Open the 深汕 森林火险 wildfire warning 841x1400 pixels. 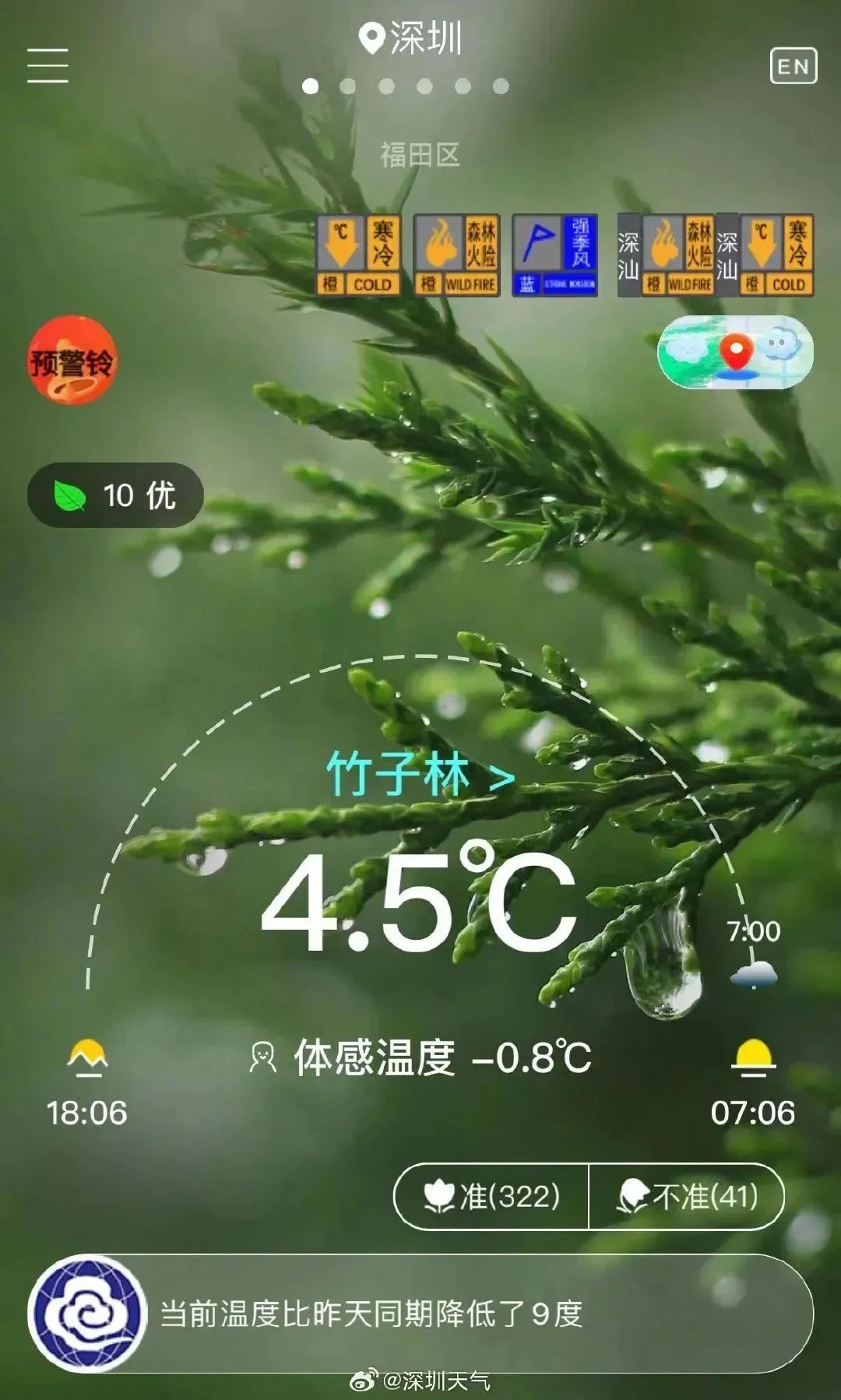666,255
